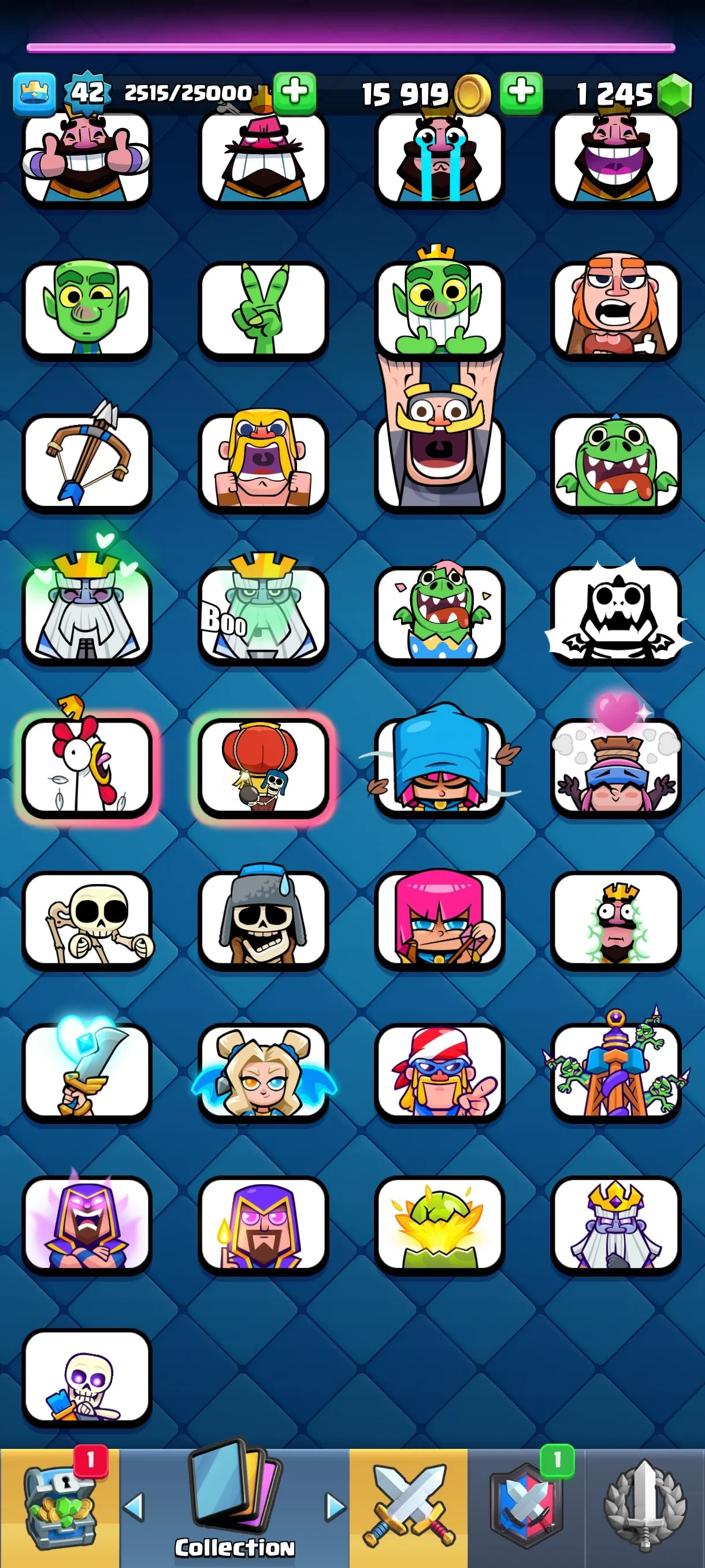Select the goblin peace-sign emote

tap(264, 309)
